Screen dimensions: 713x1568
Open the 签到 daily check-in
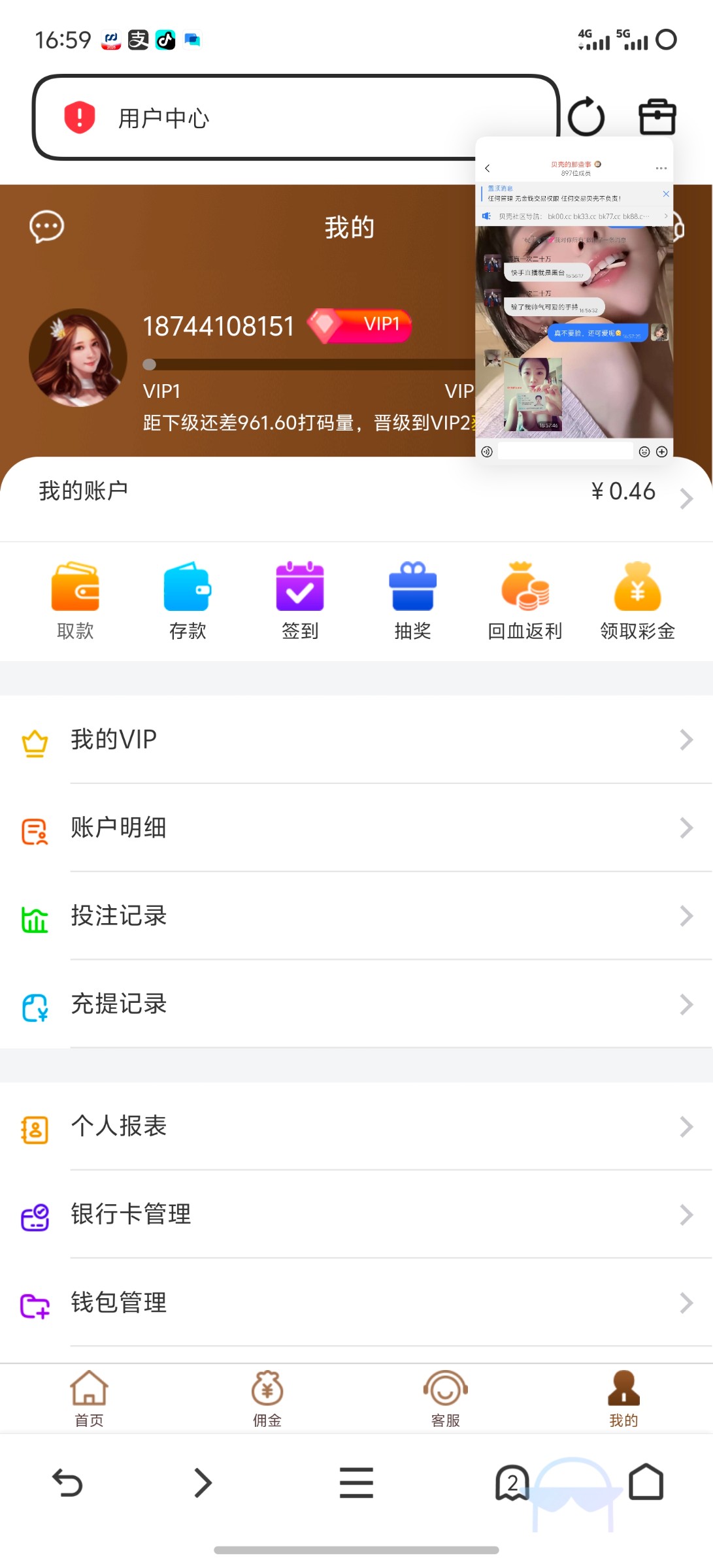click(300, 600)
